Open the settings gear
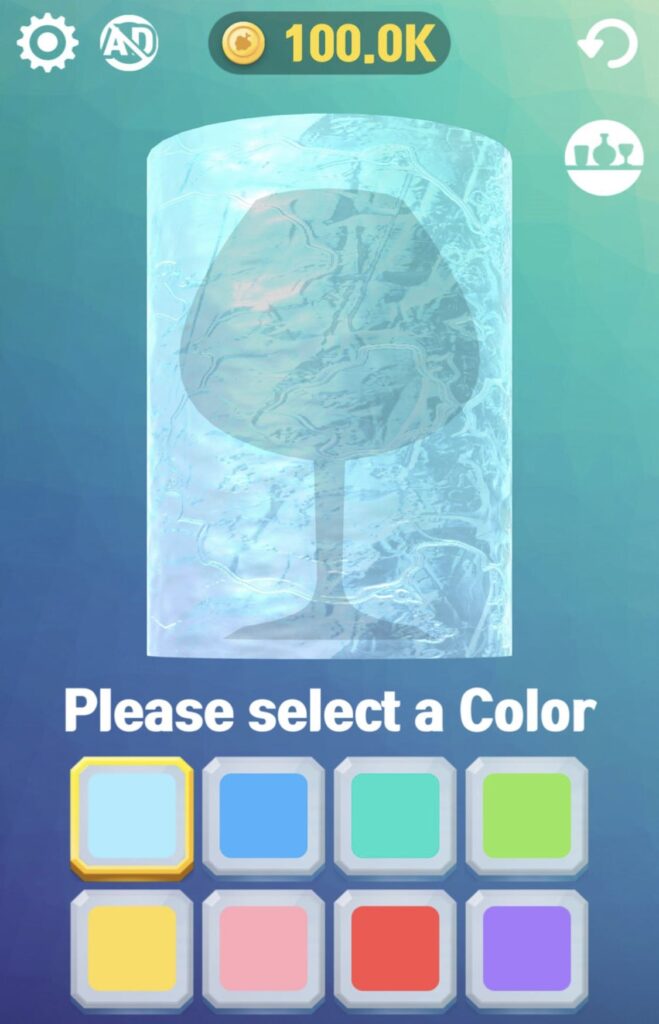This screenshot has height=1024, width=659. click(47, 43)
